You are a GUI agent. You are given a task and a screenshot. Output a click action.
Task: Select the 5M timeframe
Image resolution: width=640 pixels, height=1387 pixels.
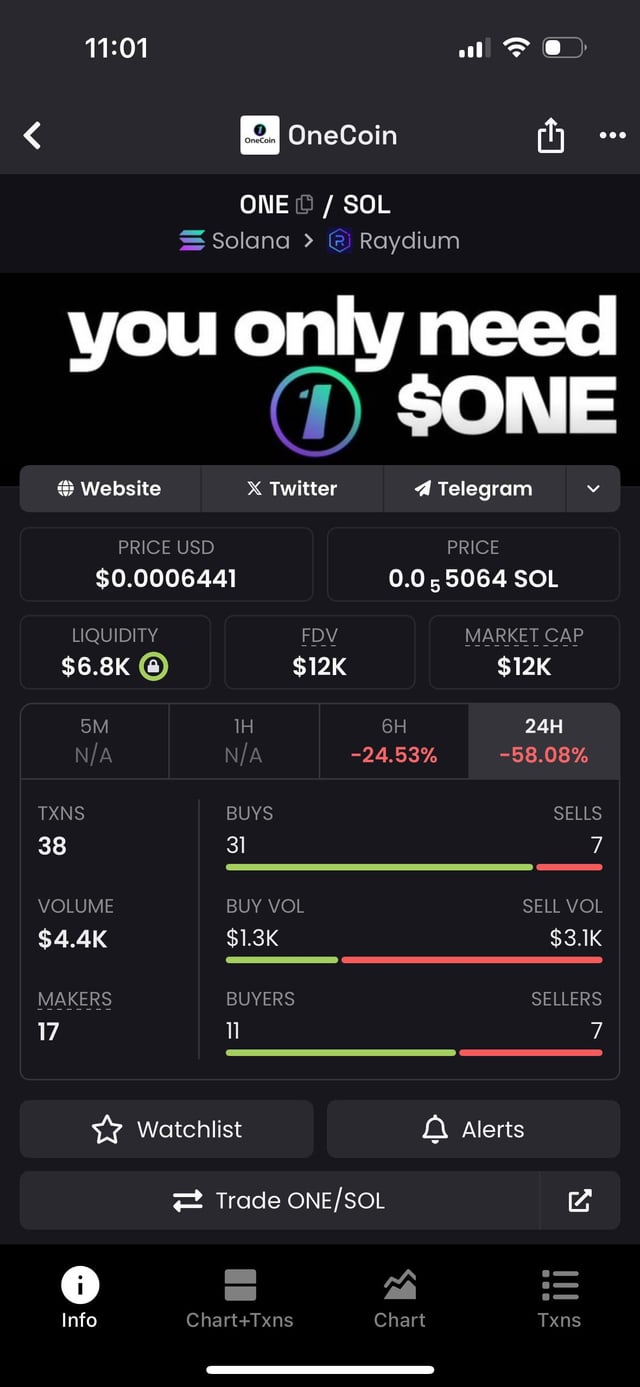(94, 740)
